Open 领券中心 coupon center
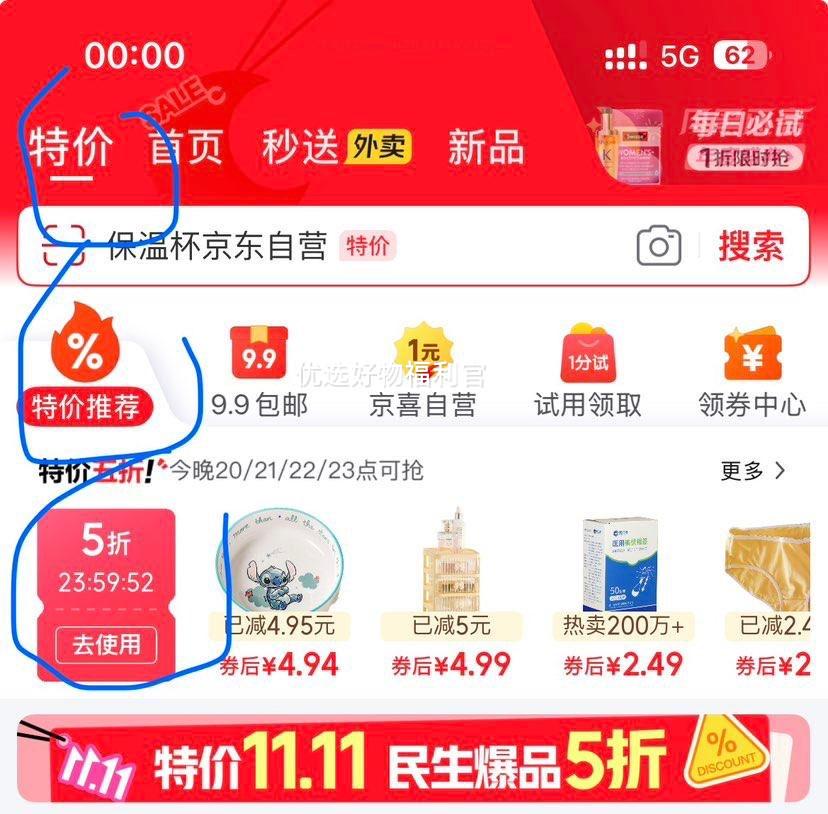This screenshot has height=814, width=828. (751, 372)
